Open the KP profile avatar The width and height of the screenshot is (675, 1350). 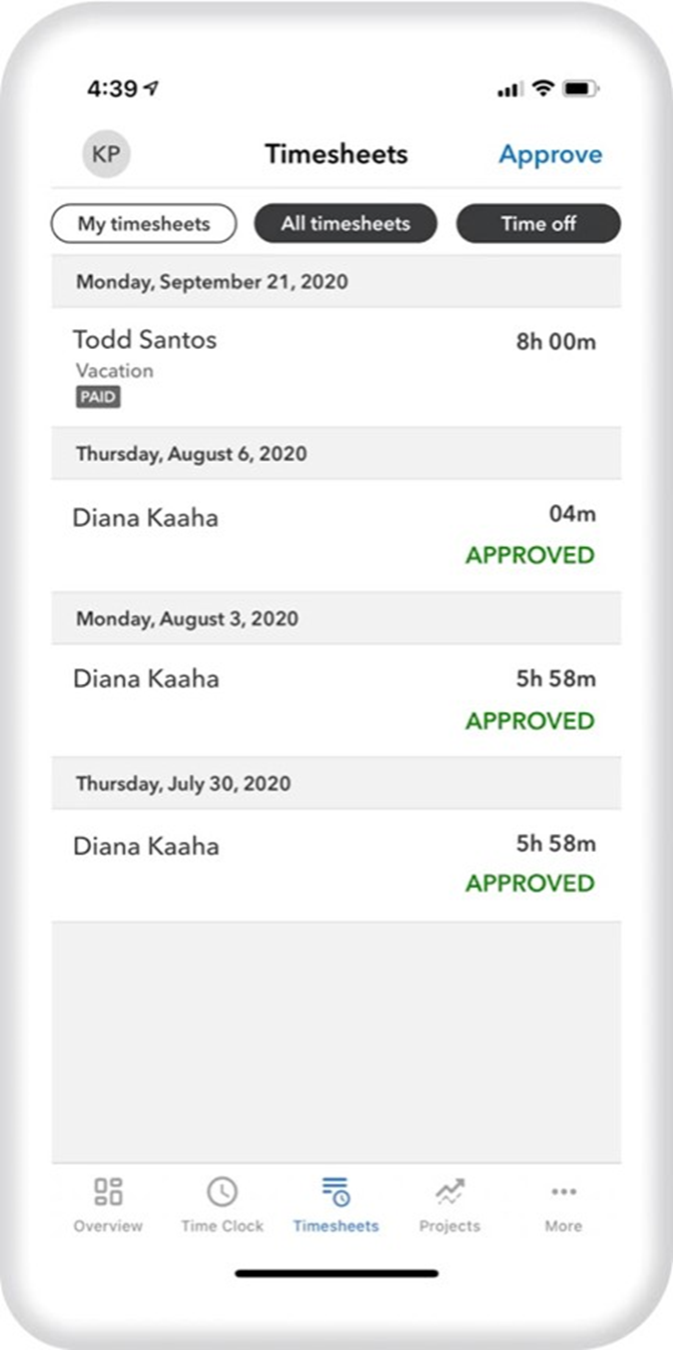106,155
